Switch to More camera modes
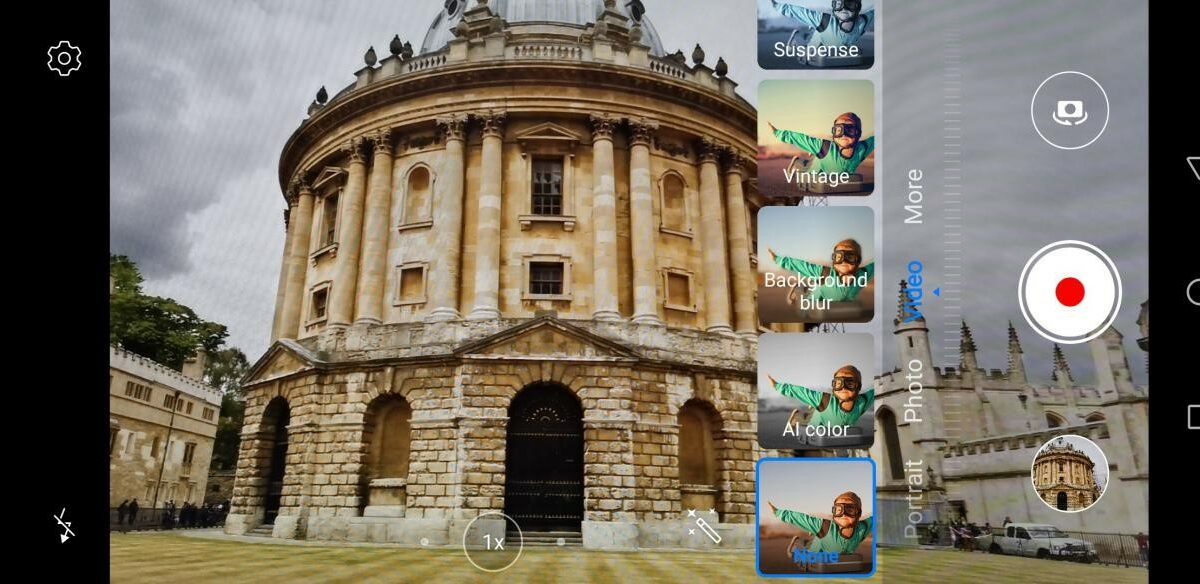This screenshot has width=1200, height=584. coord(914,196)
